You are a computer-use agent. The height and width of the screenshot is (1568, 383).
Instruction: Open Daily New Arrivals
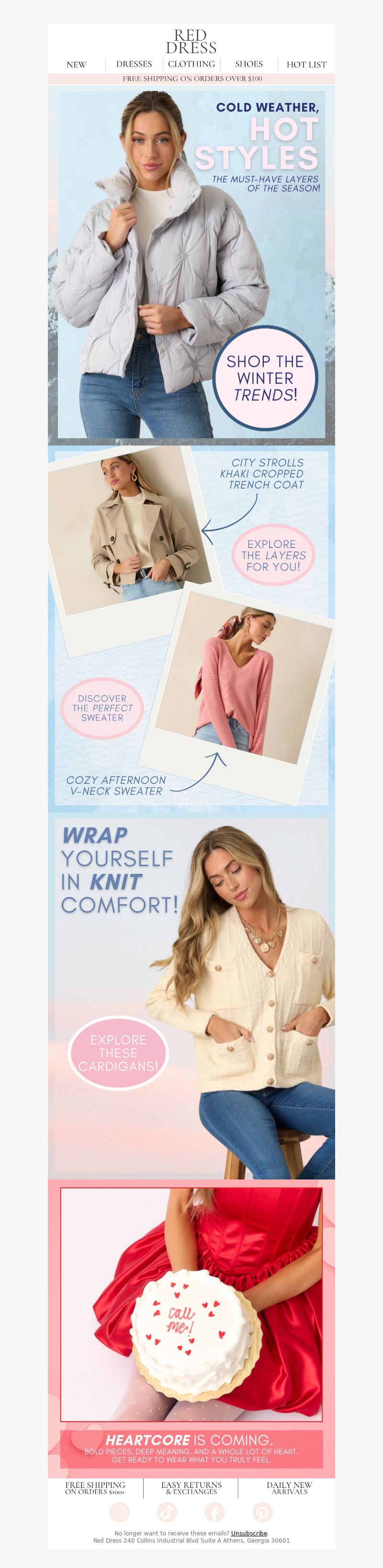289,1488
